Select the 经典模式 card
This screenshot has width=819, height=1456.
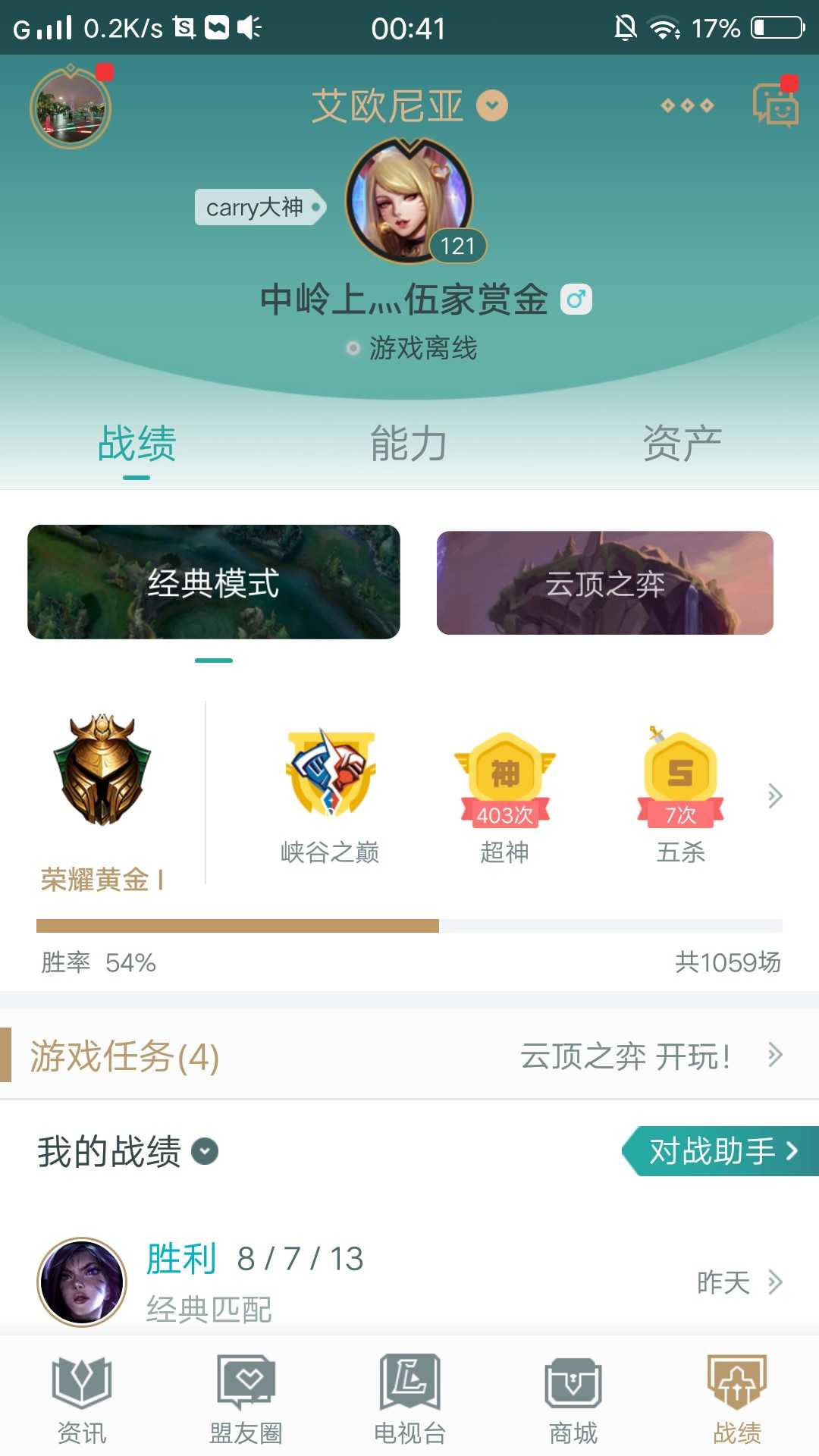coord(214,582)
